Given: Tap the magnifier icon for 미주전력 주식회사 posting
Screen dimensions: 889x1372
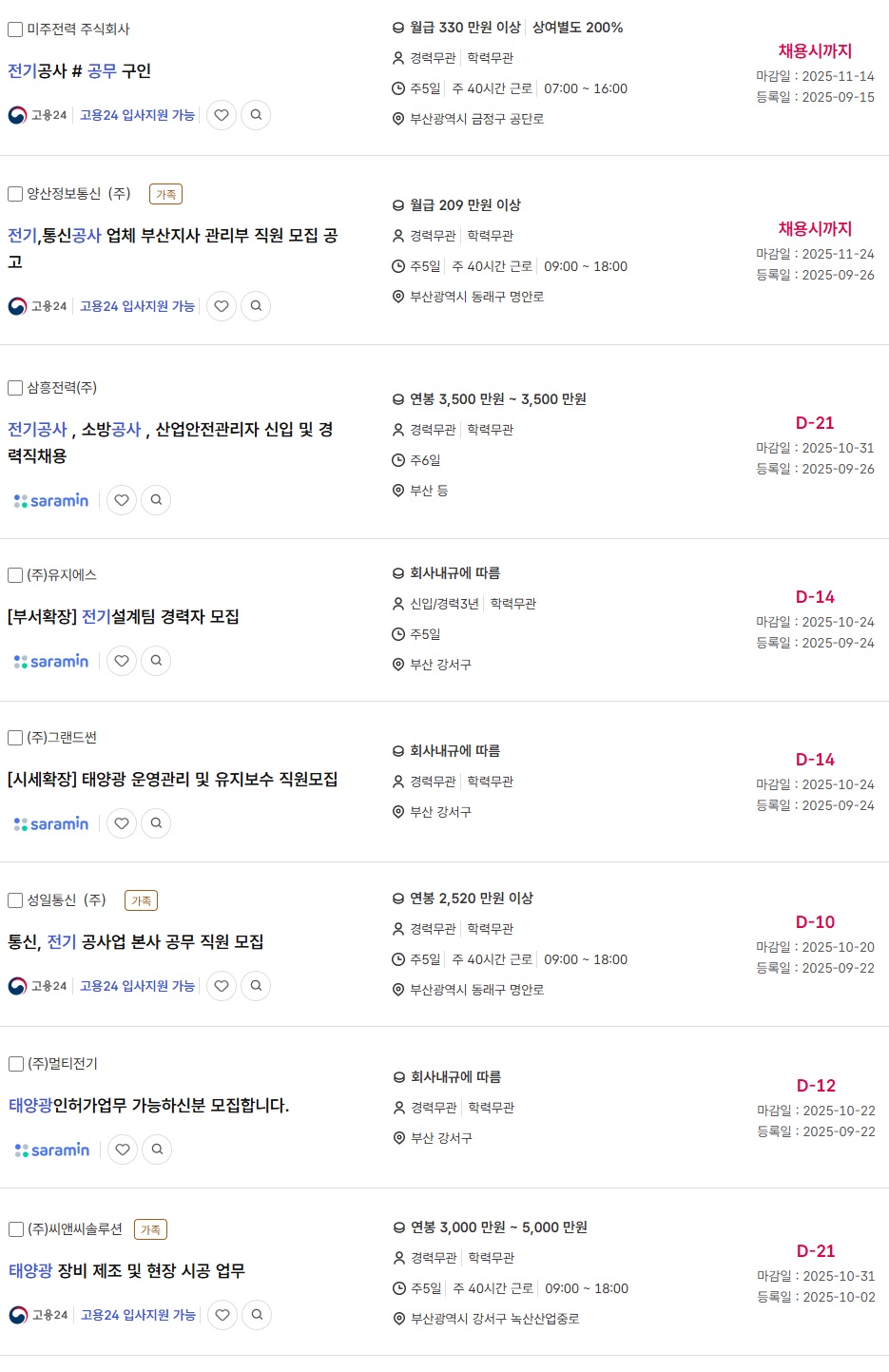Looking at the screenshot, I should (x=256, y=115).
